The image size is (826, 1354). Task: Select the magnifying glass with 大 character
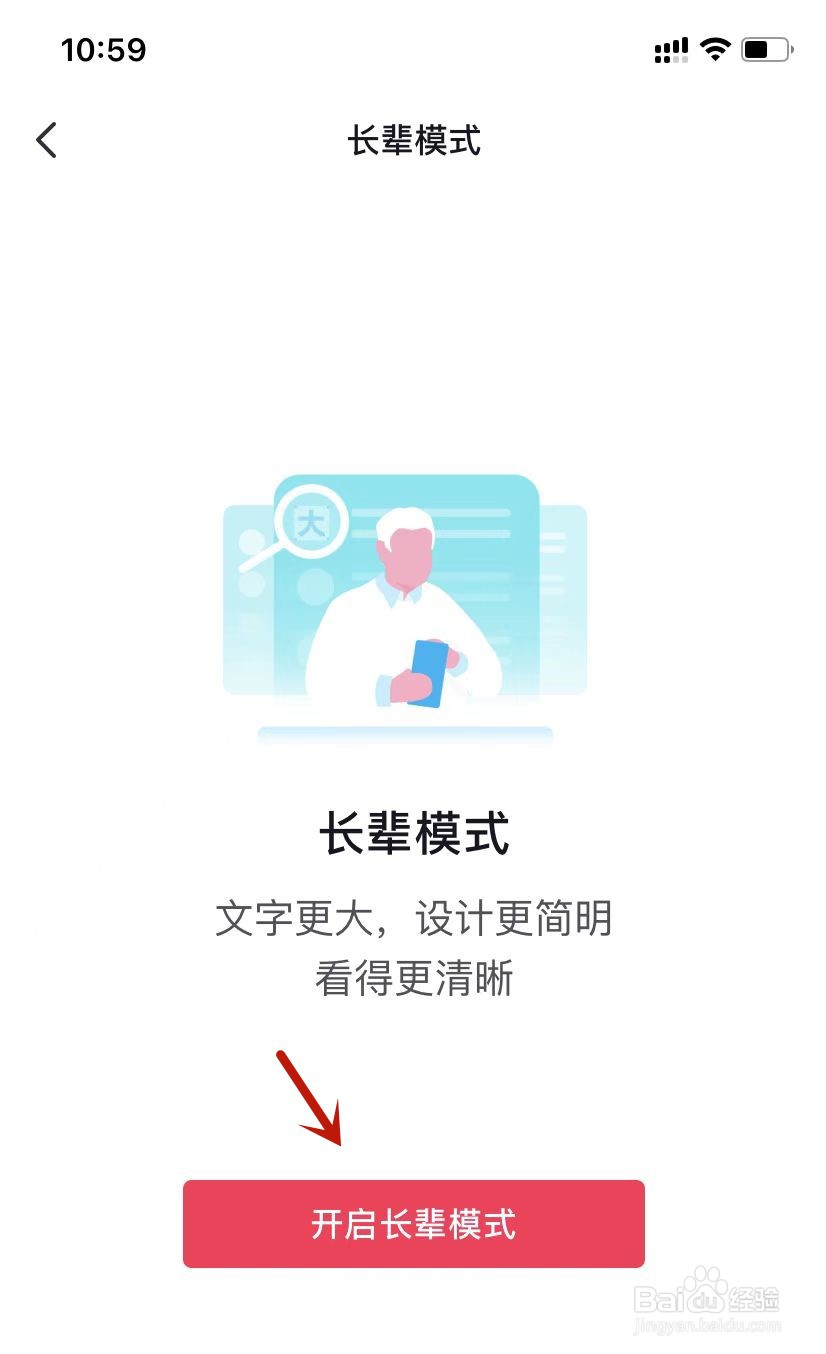pos(311,521)
